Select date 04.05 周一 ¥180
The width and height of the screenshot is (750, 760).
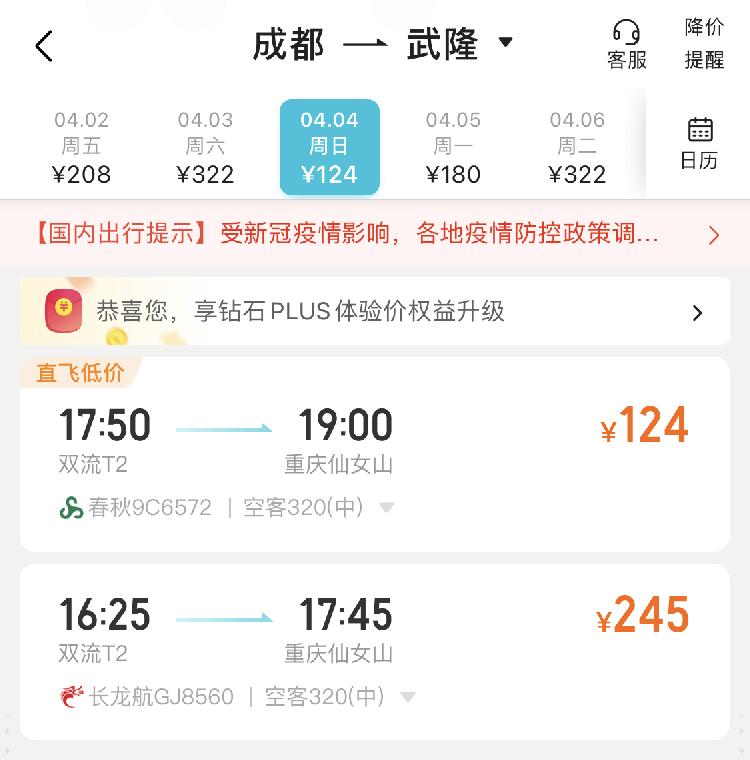click(453, 148)
